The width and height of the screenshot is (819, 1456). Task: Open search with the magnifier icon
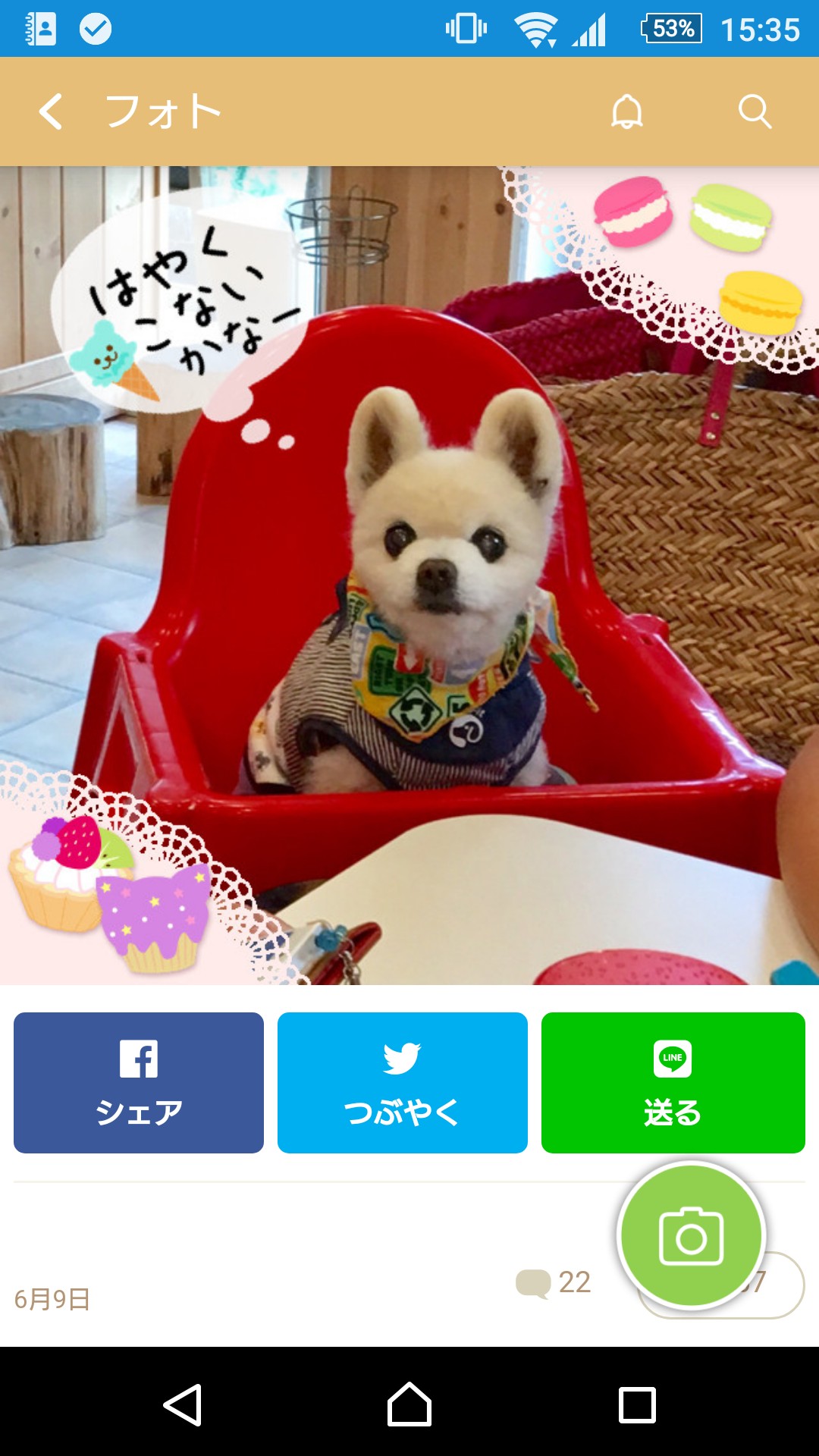coord(755,111)
